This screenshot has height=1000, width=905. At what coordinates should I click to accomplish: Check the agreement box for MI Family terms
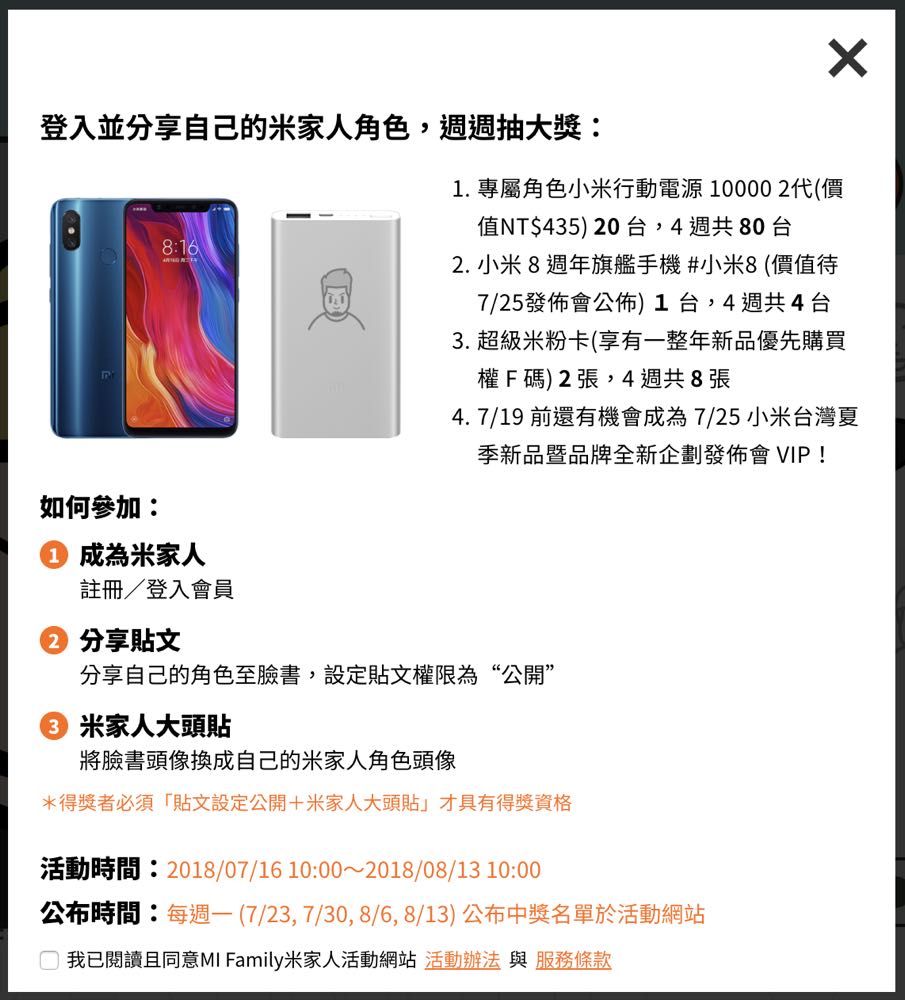49,961
